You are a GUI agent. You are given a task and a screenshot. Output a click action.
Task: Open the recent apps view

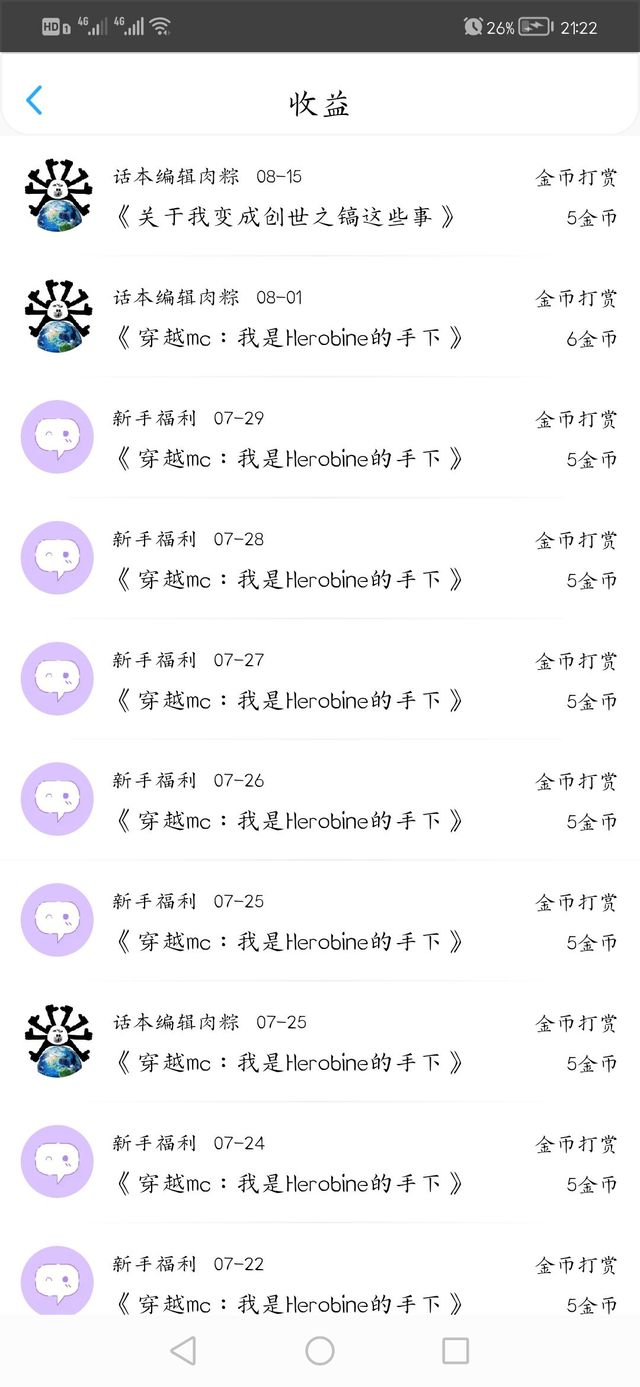click(455, 1351)
